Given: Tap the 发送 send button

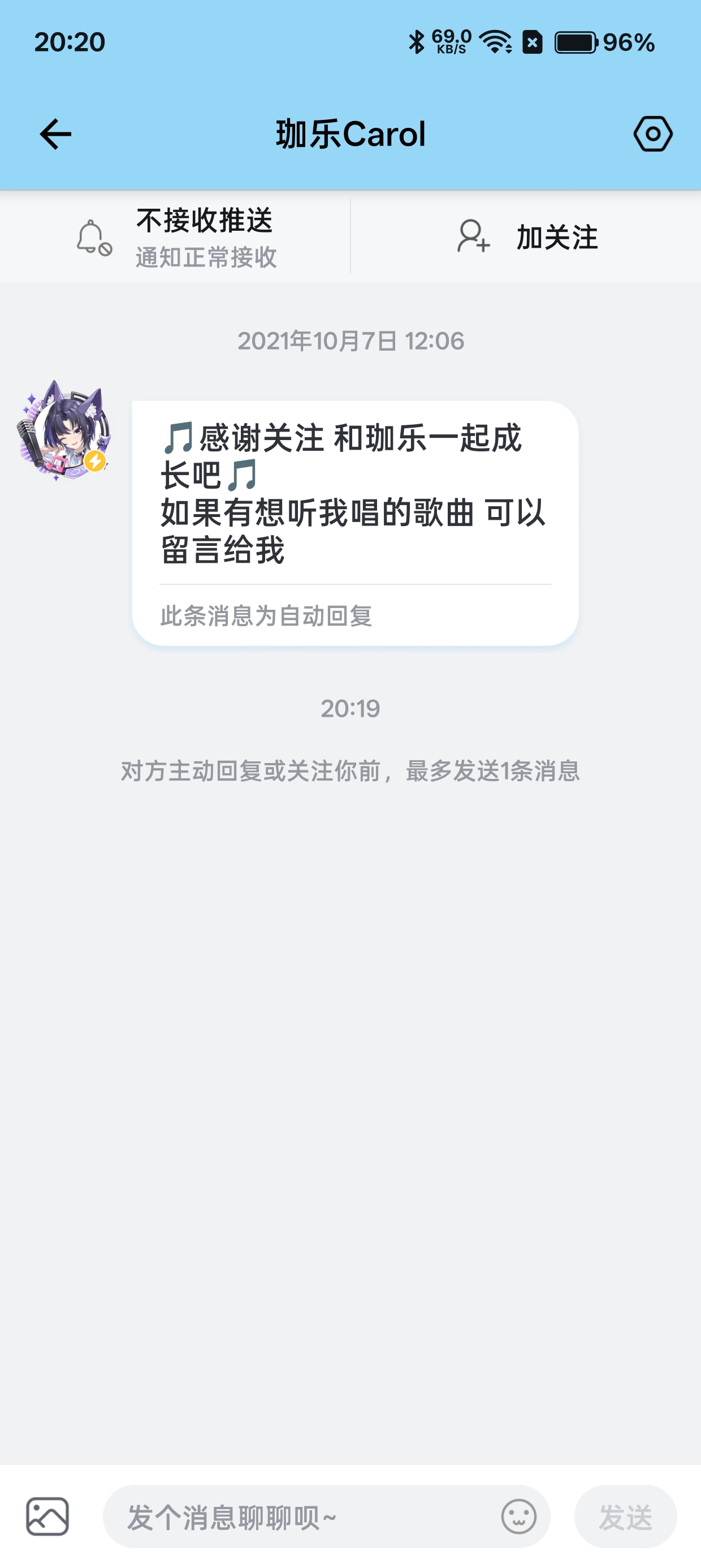Looking at the screenshot, I should (x=625, y=1517).
